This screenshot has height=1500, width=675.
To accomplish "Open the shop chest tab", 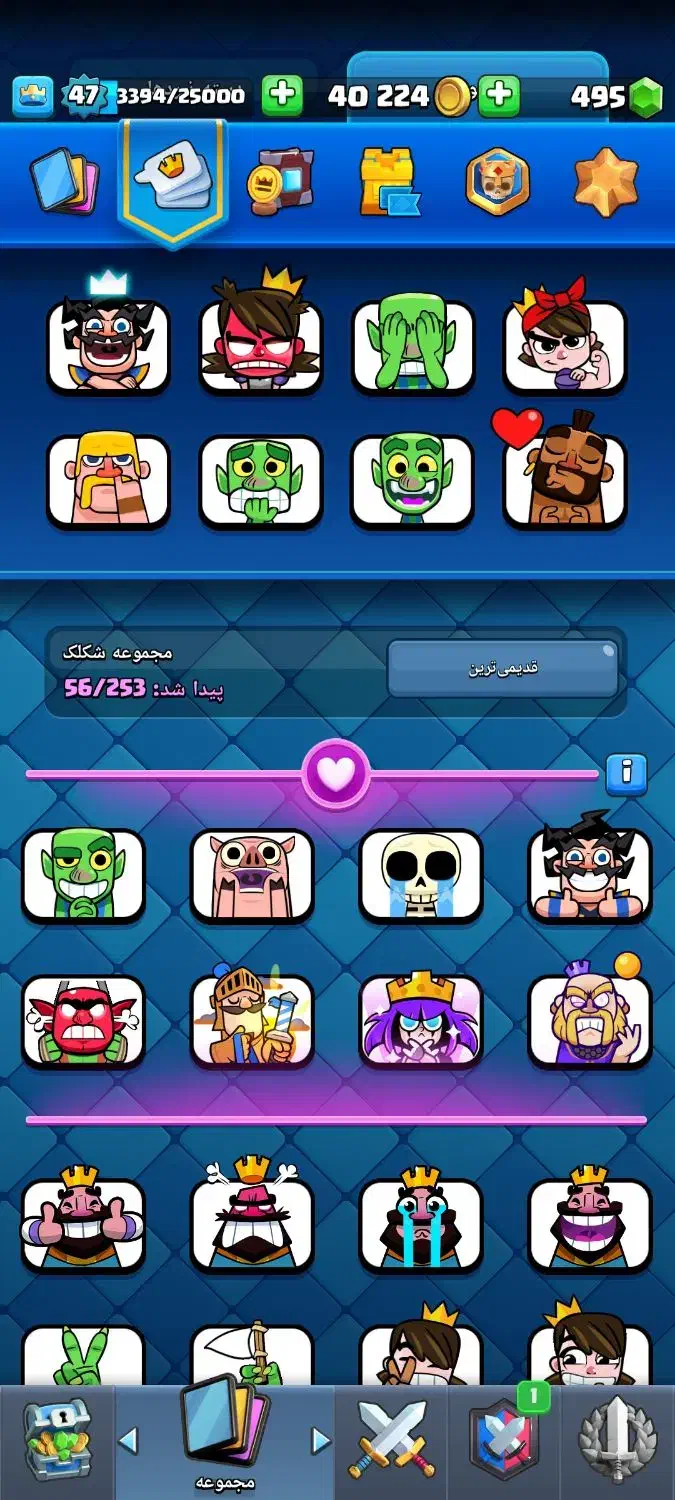I will 56,1440.
